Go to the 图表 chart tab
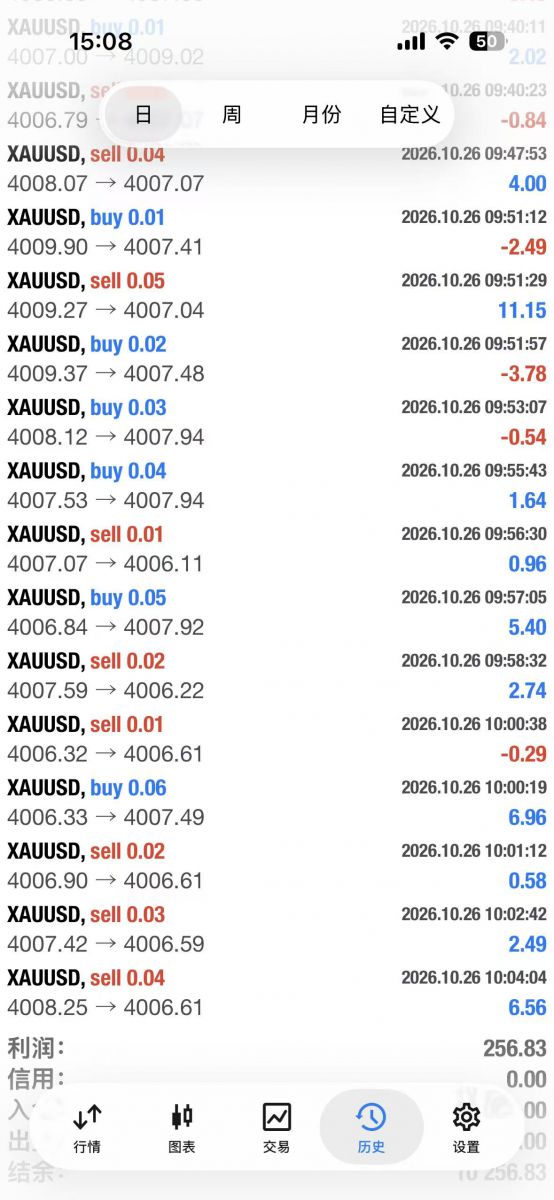 [181, 1128]
